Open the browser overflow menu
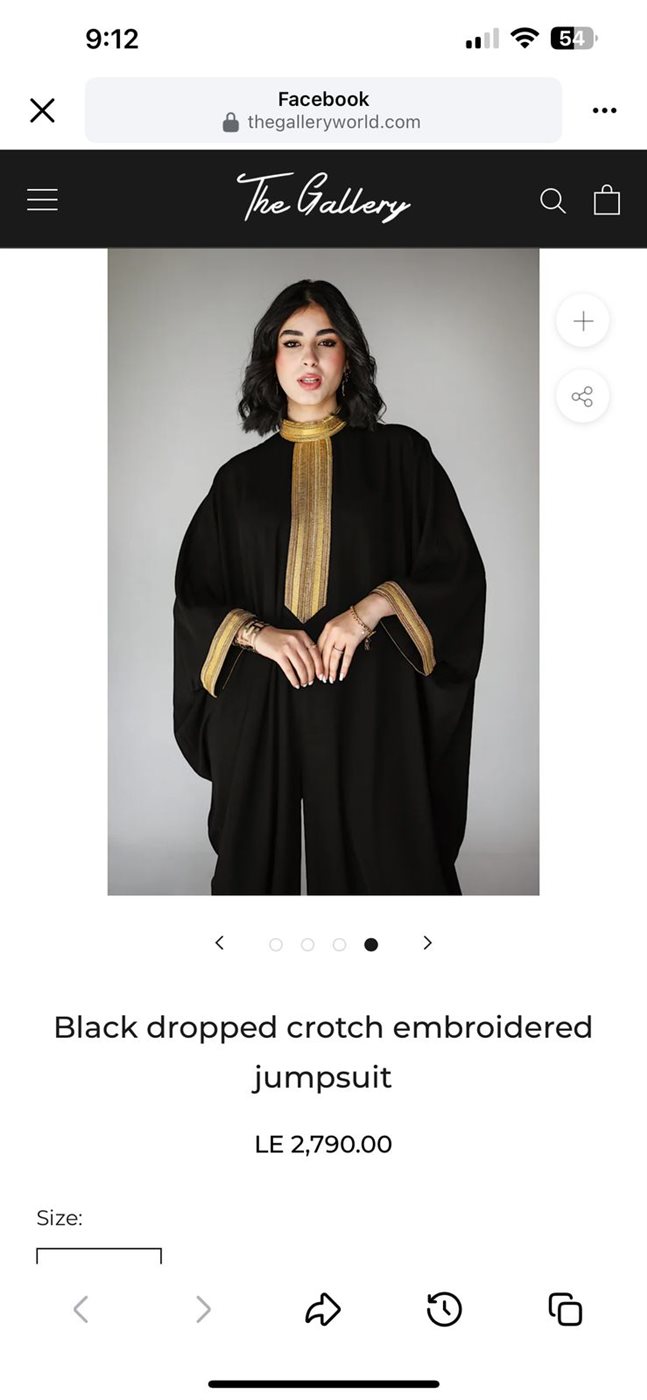 (604, 110)
